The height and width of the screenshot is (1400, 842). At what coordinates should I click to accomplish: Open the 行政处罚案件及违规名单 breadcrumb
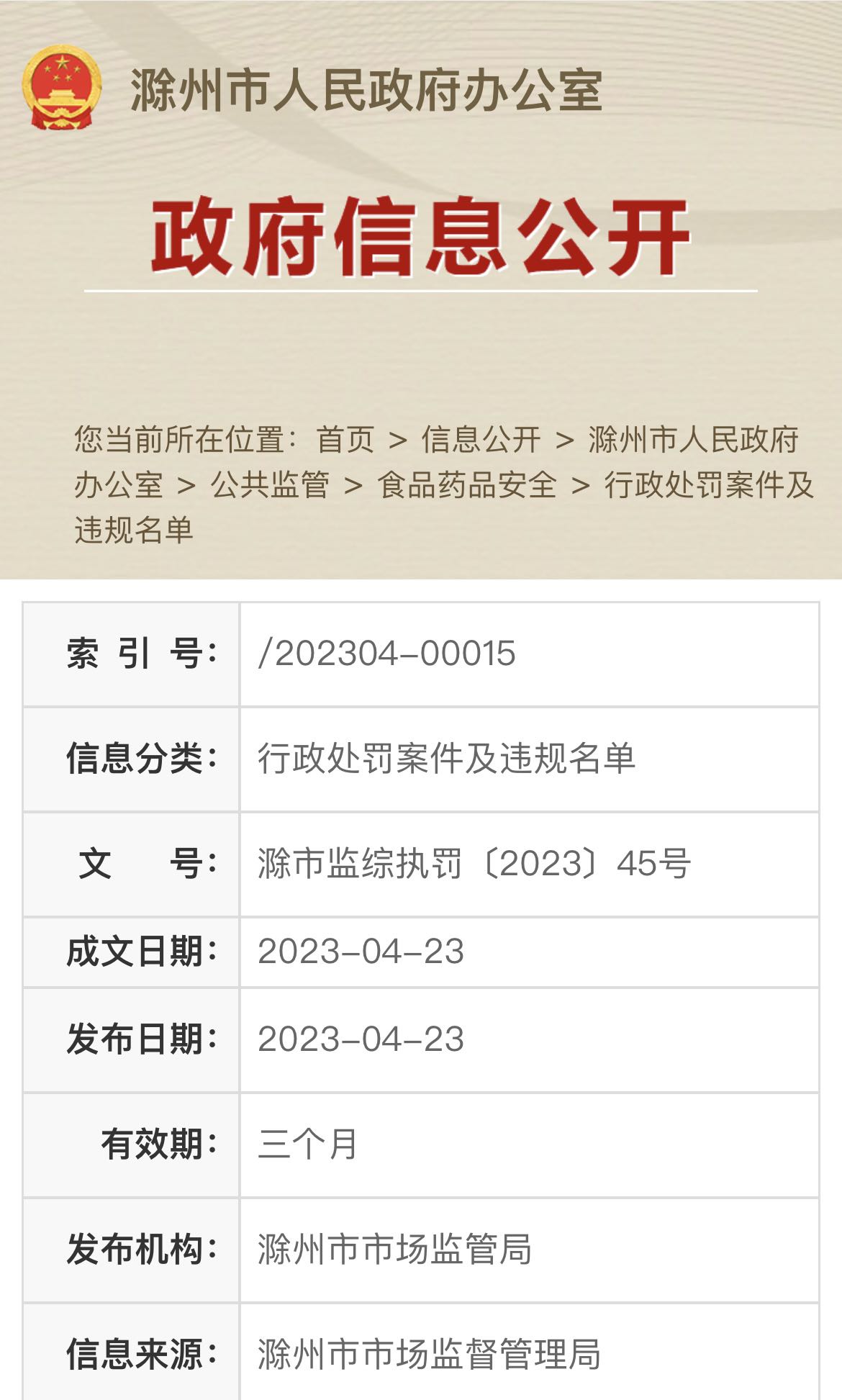click(x=709, y=485)
